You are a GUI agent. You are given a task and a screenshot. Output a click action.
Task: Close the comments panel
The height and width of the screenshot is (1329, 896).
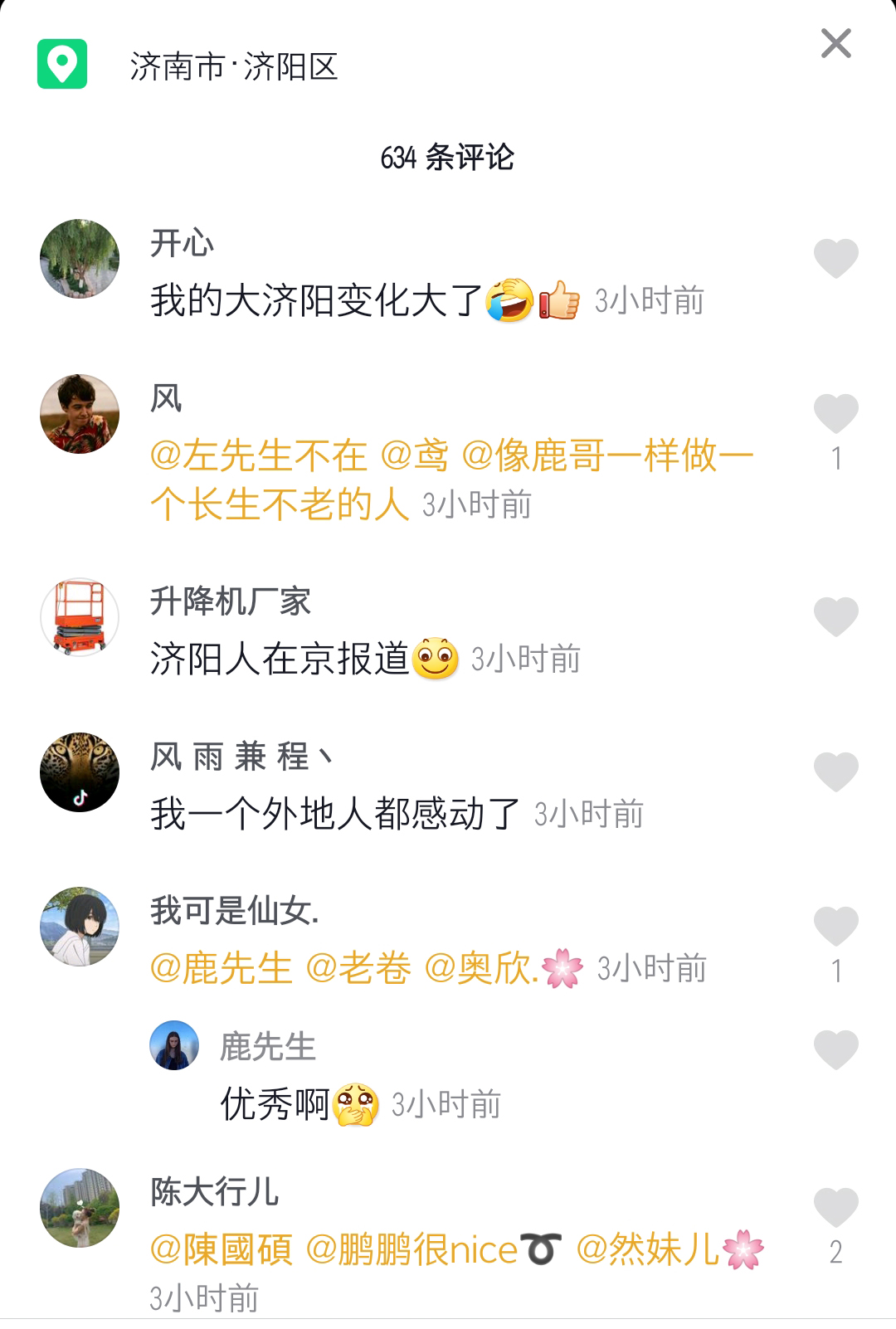tap(835, 43)
